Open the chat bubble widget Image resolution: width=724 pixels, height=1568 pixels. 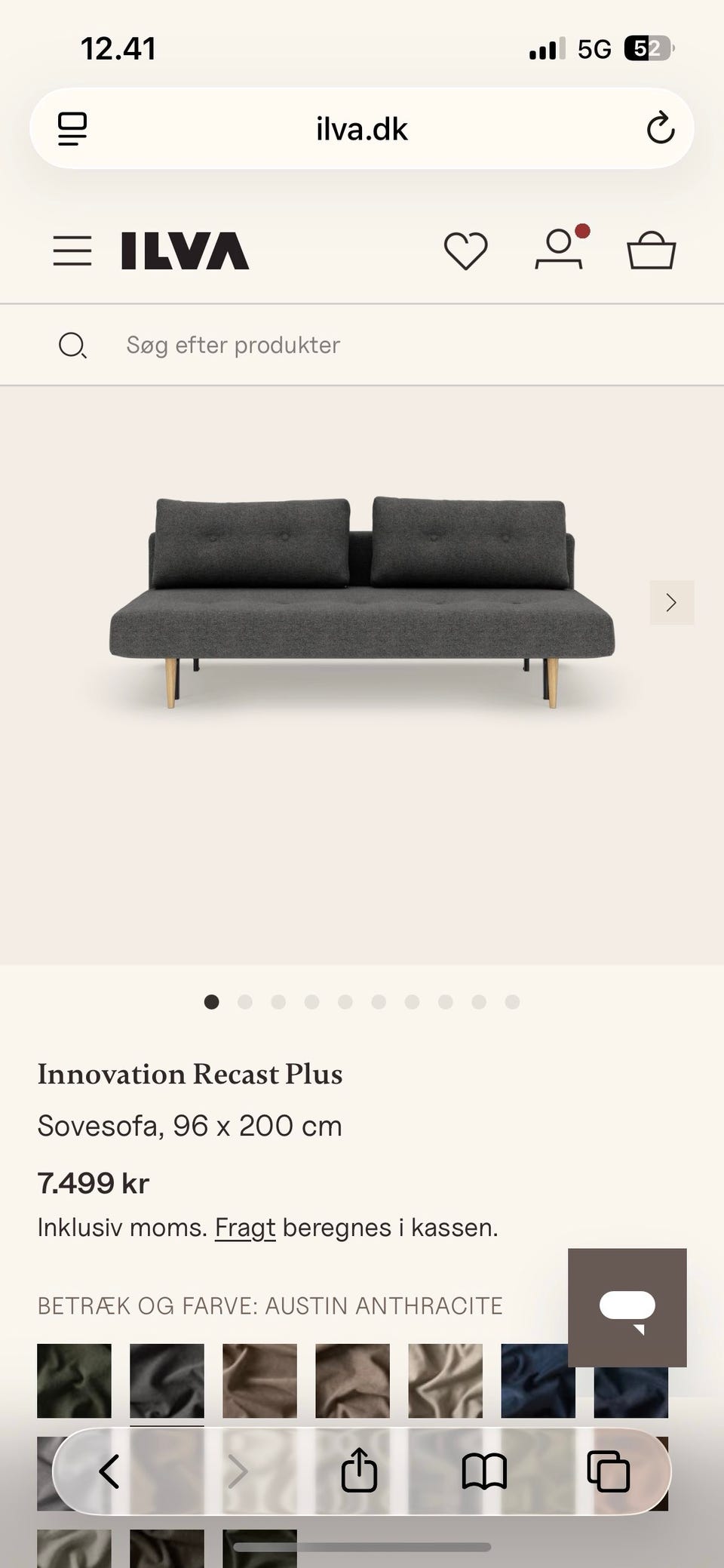point(627,1308)
